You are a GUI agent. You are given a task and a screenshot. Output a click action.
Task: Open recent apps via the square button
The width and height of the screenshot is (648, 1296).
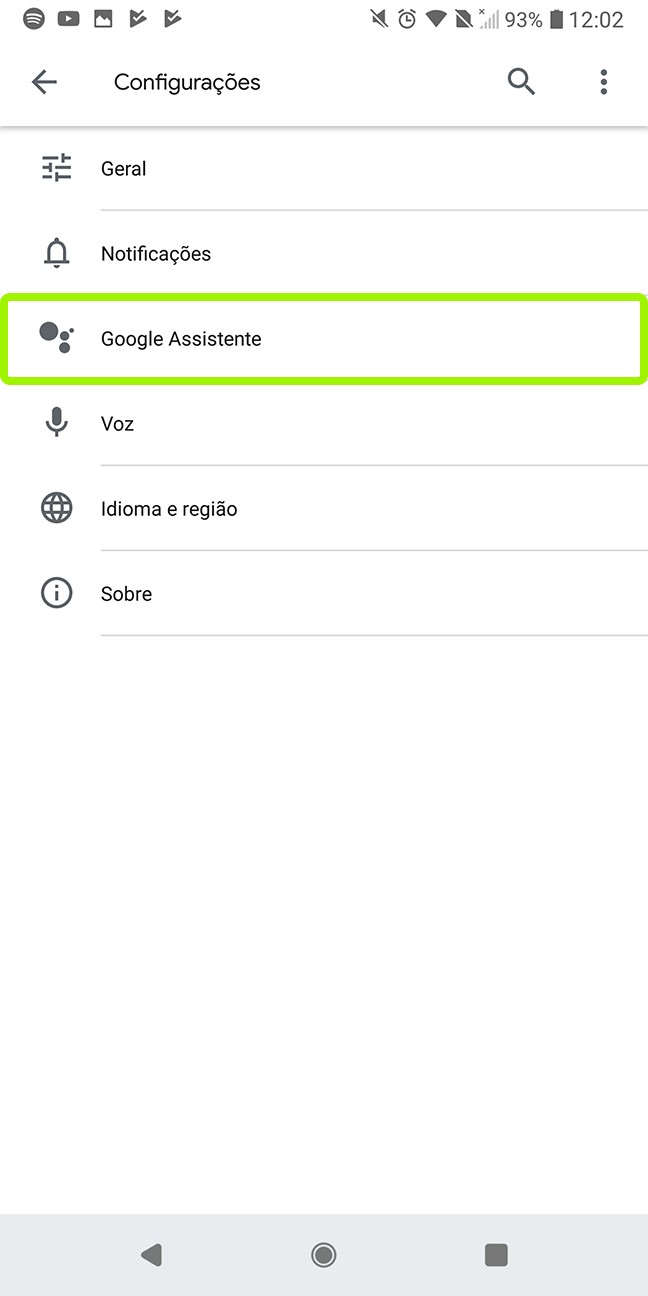point(496,1255)
